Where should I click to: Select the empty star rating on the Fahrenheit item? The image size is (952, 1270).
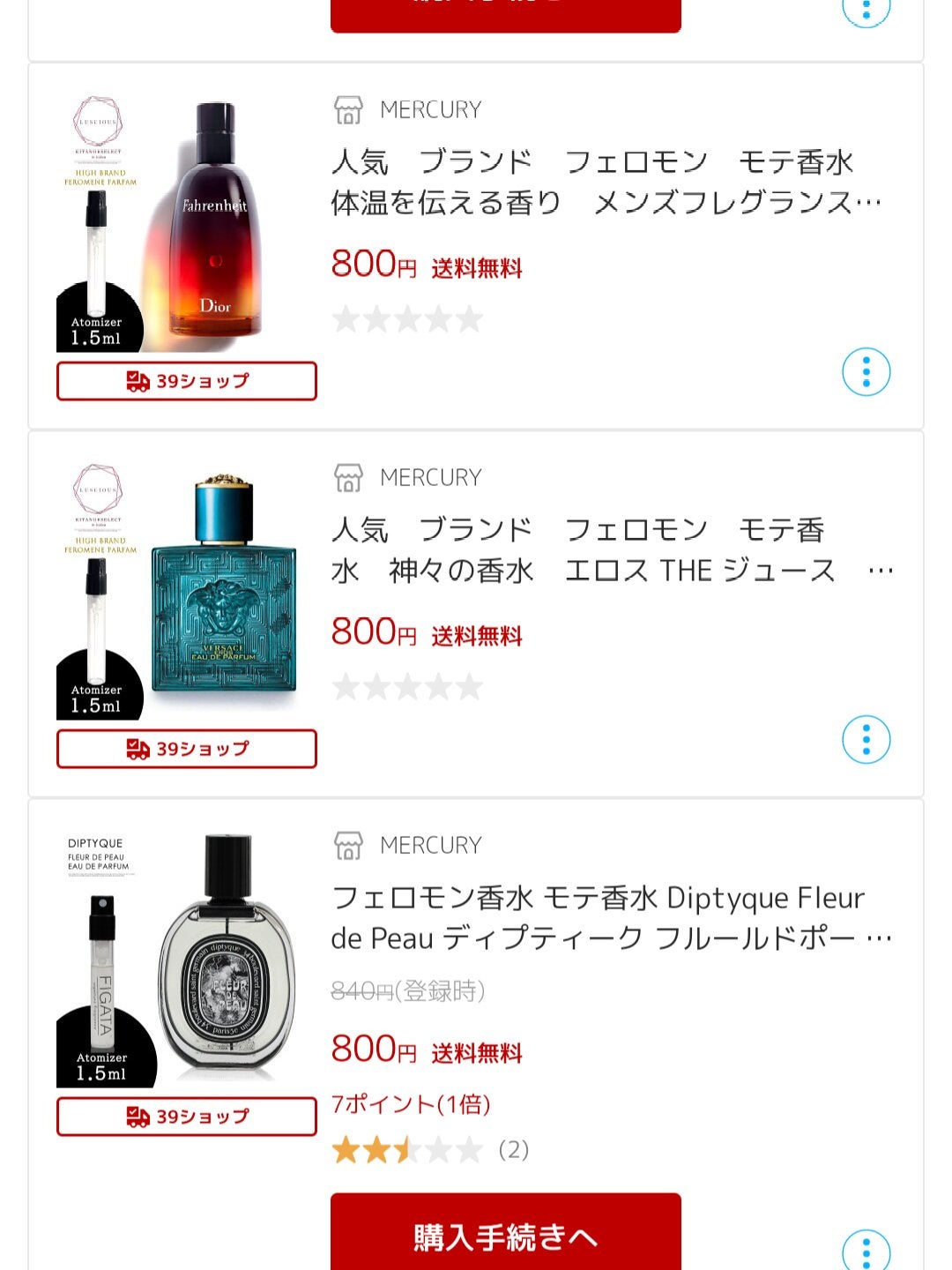pyautogui.click(x=405, y=319)
